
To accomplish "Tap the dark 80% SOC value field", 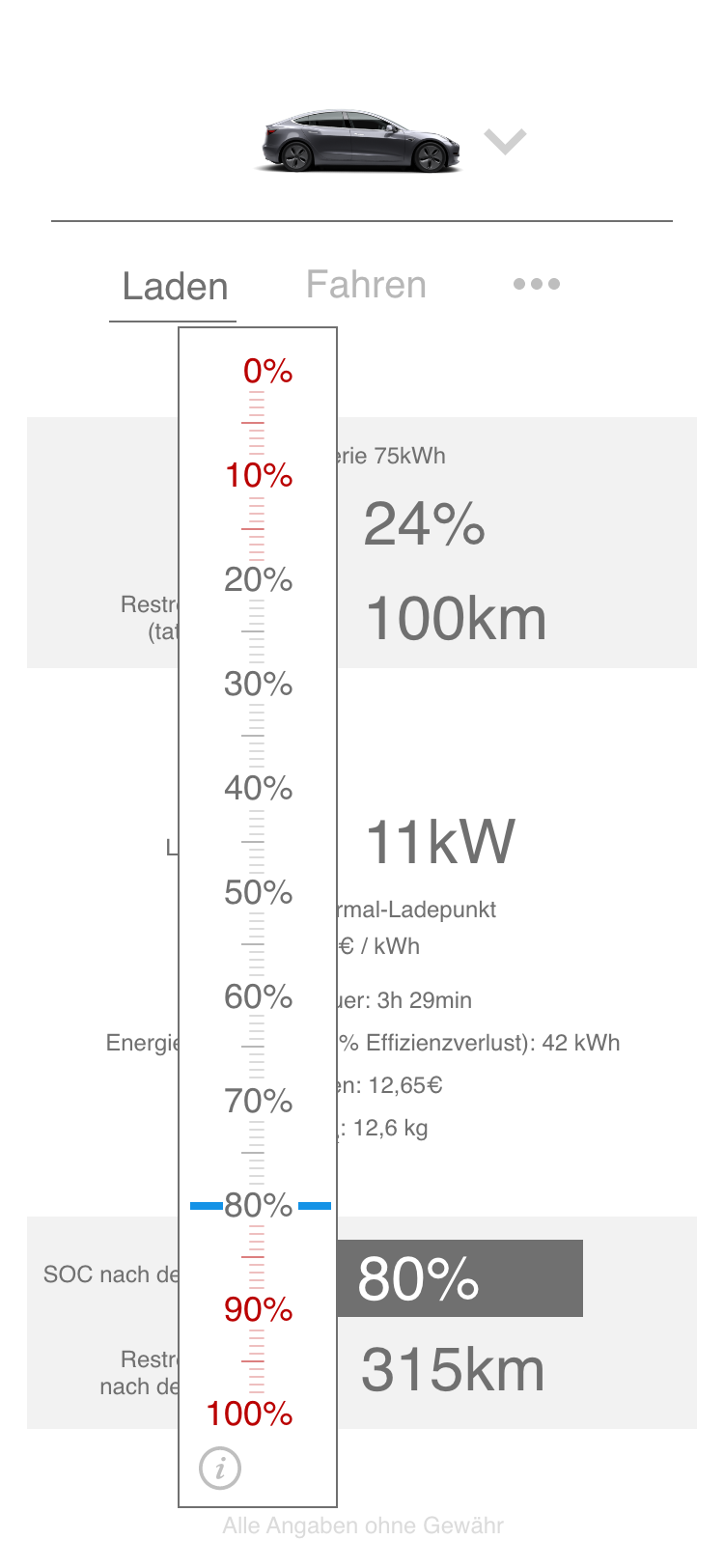I will click(459, 1278).
